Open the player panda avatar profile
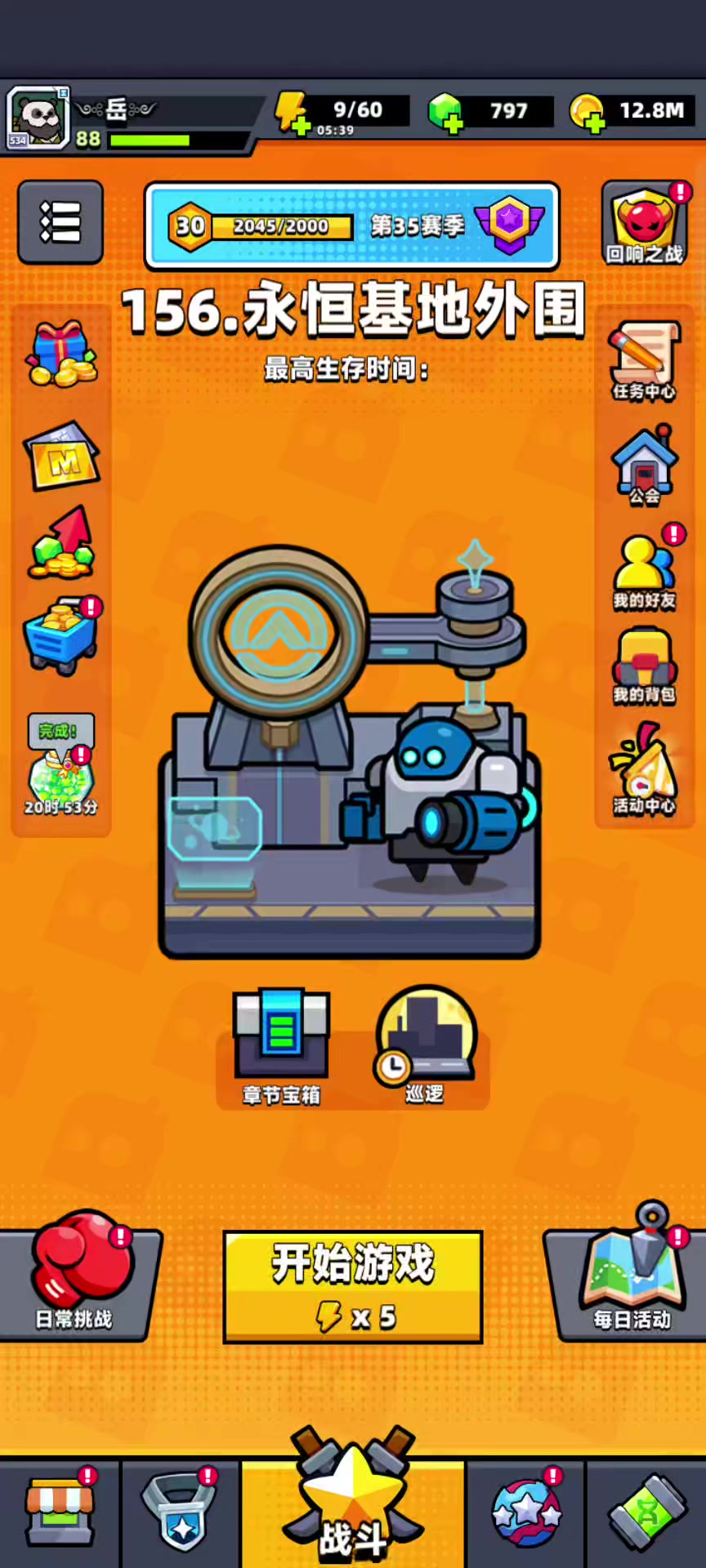This screenshot has height=1568, width=706. point(38,118)
